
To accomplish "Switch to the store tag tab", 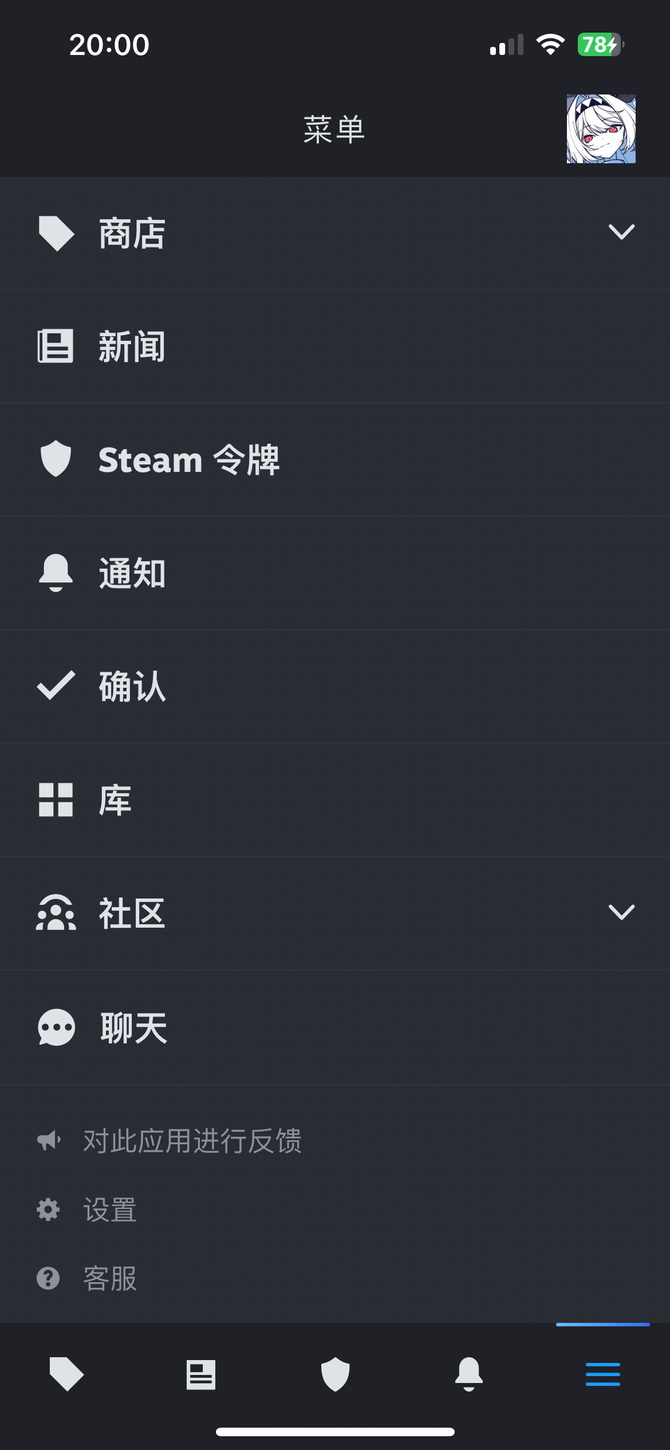I will [x=67, y=1375].
